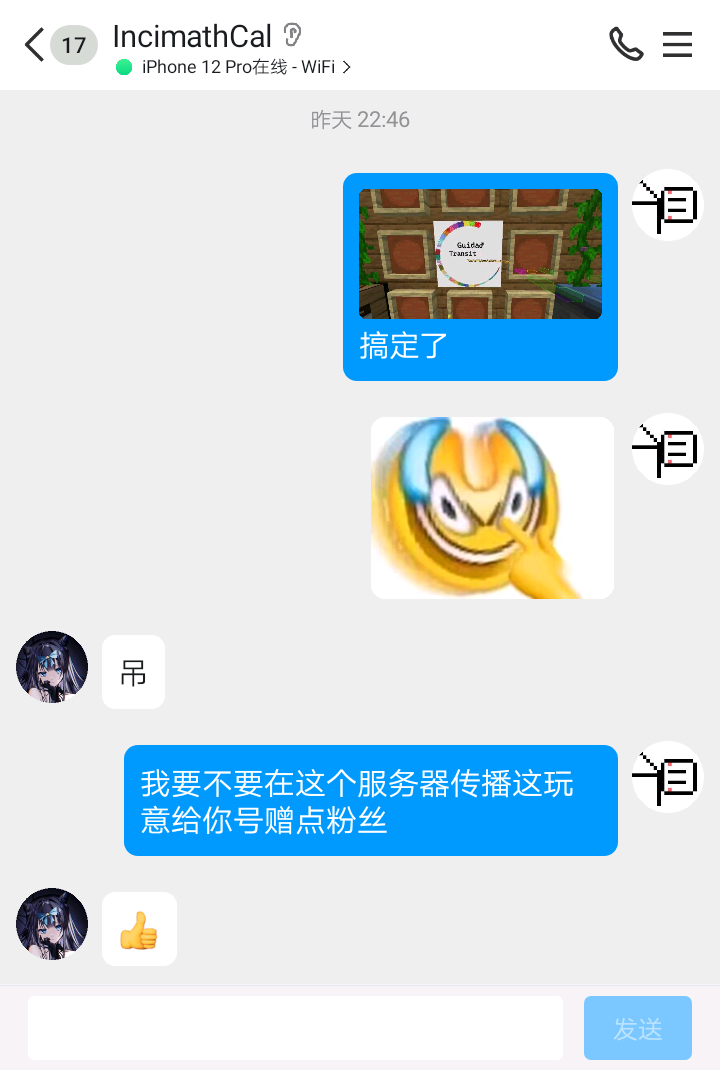View the Minecraft screenshot above 搞定了
The height and width of the screenshot is (1070, 720).
point(480,254)
